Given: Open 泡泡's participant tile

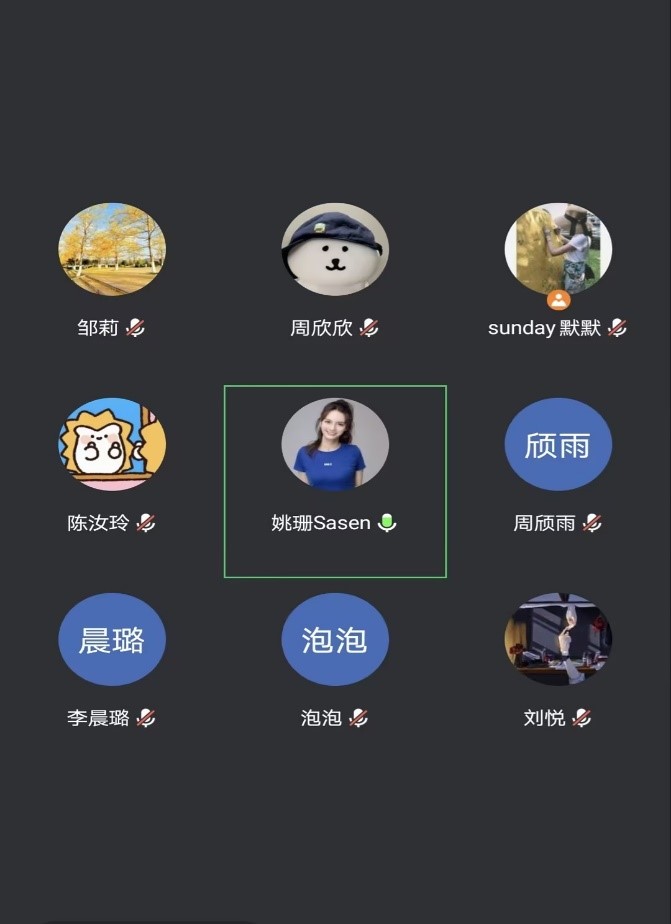Looking at the screenshot, I should pos(335,640).
